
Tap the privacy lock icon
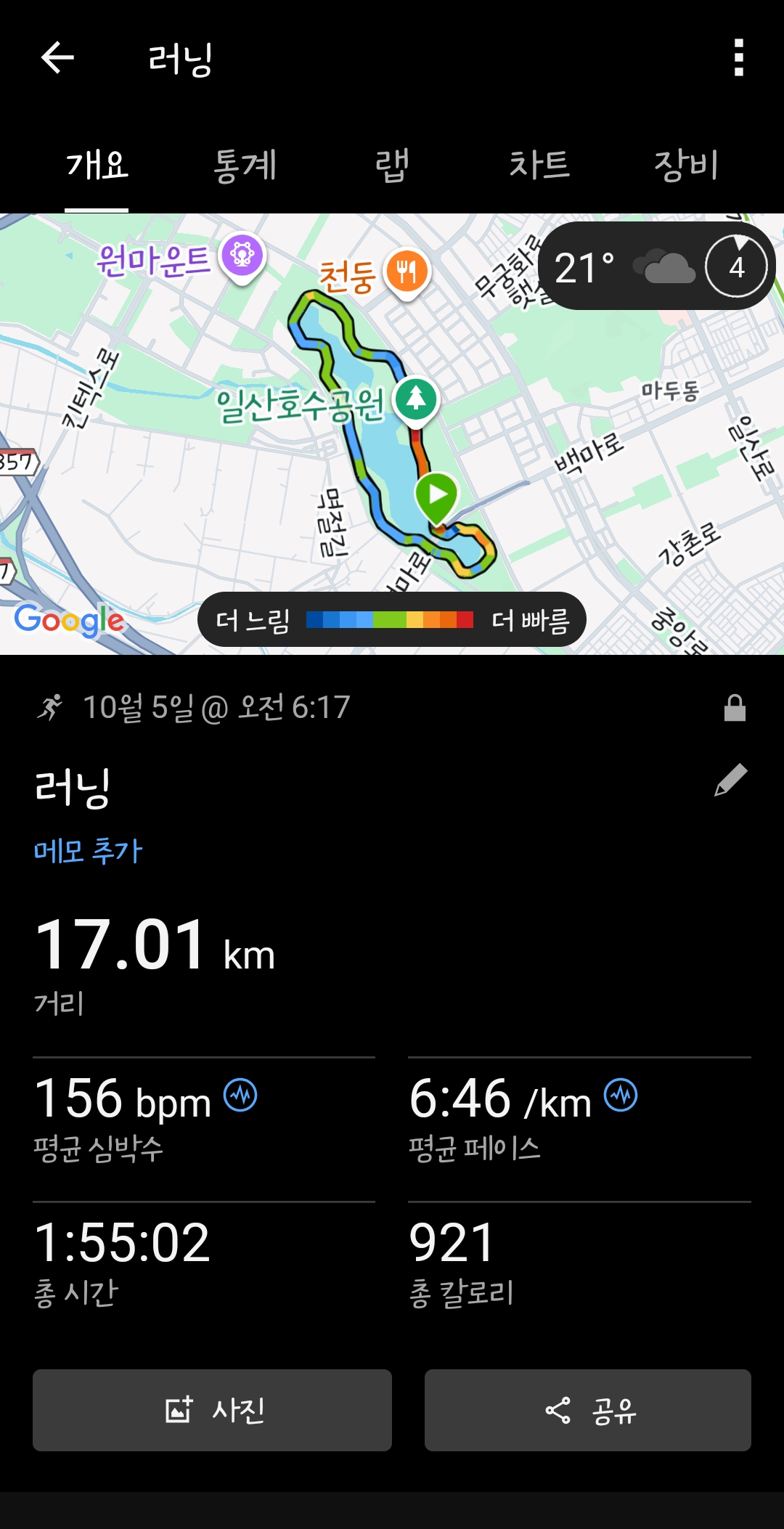[x=735, y=707]
